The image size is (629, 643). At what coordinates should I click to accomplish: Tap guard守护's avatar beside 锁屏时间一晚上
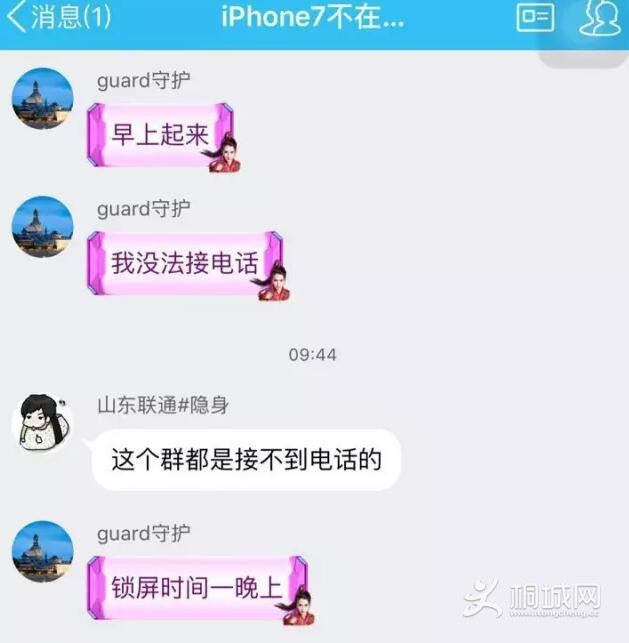tap(42, 551)
